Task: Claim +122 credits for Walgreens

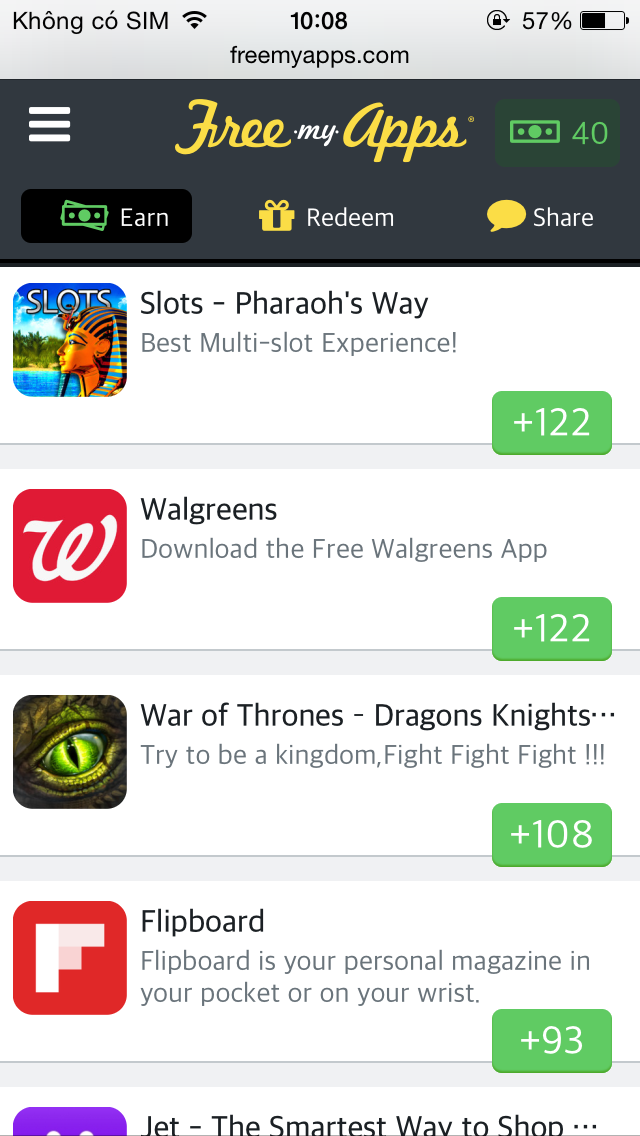Action: click(x=551, y=629)
